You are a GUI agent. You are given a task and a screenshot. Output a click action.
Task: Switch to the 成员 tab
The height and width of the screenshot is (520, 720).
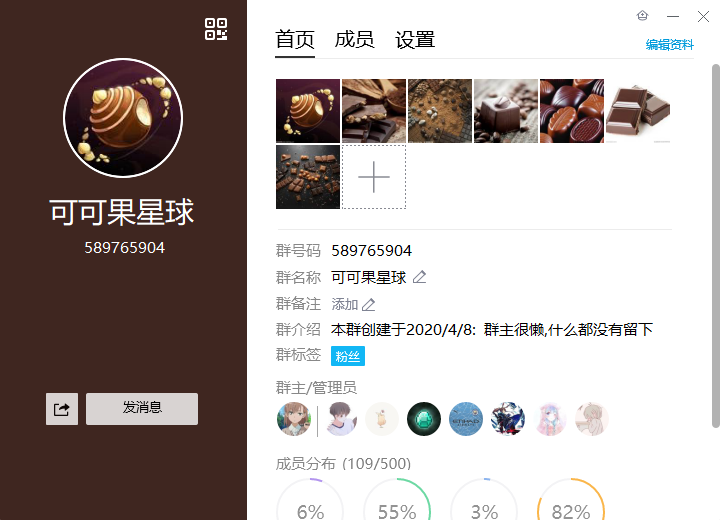(x=354, y=40)
